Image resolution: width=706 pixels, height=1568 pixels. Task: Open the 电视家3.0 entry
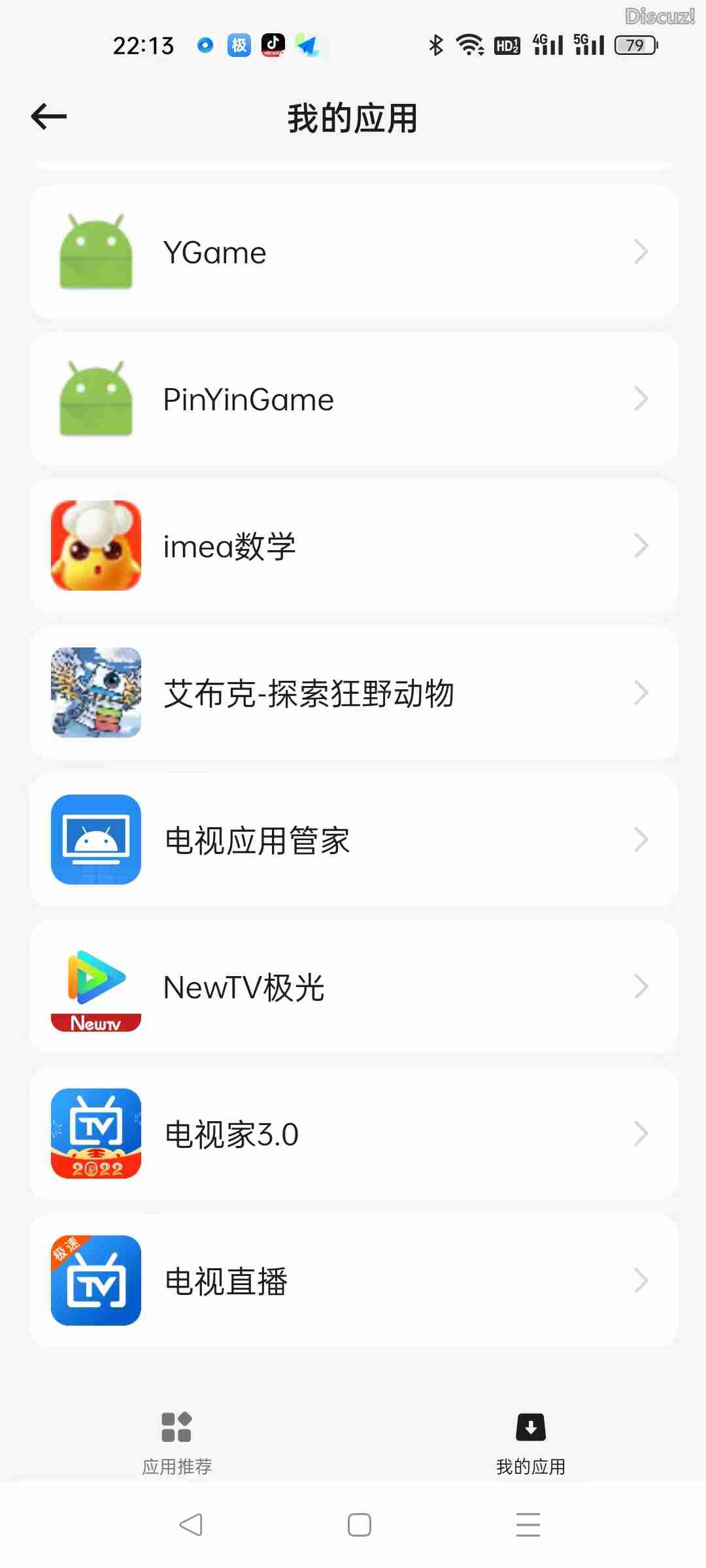(353, 1134)
